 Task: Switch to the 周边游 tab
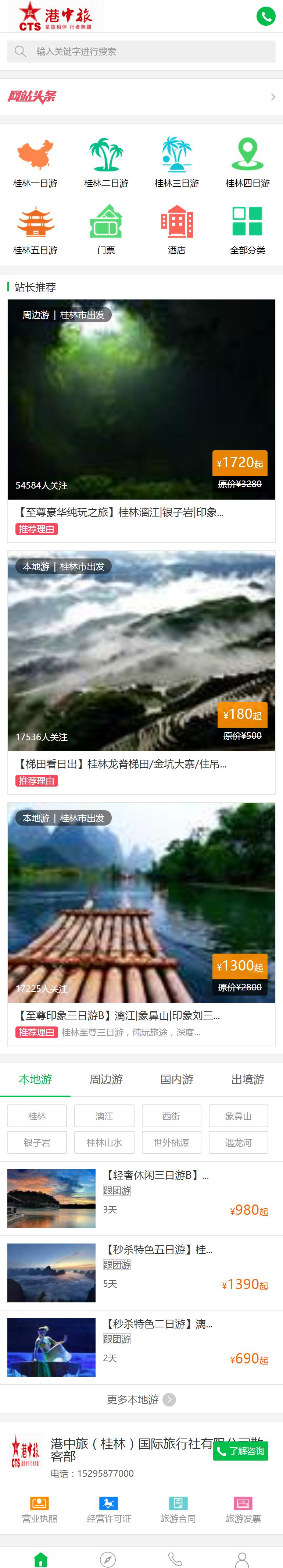[106, 1079]
